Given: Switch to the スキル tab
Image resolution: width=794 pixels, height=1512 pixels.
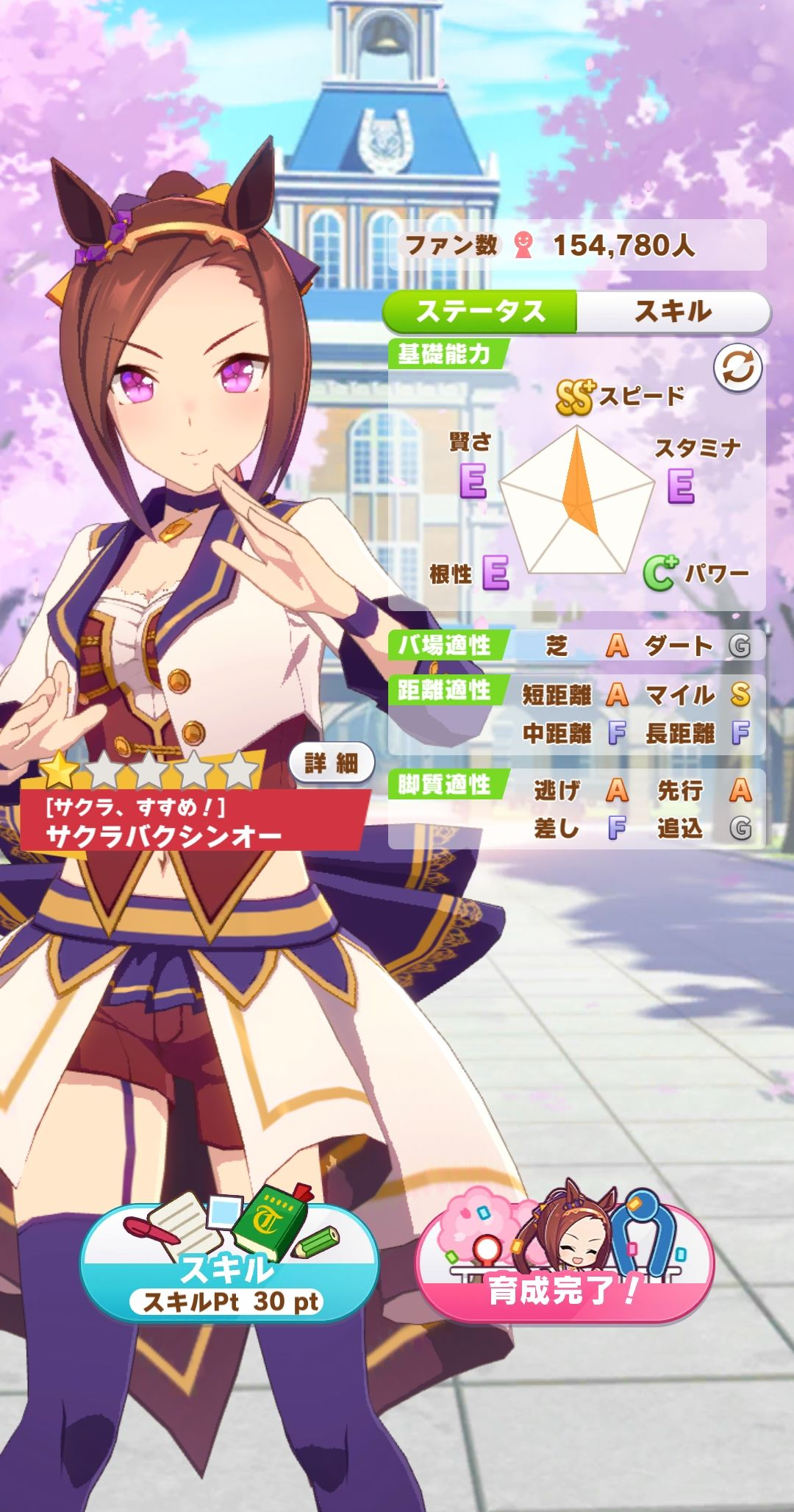Looking at the screenshot, I should 673,311.
